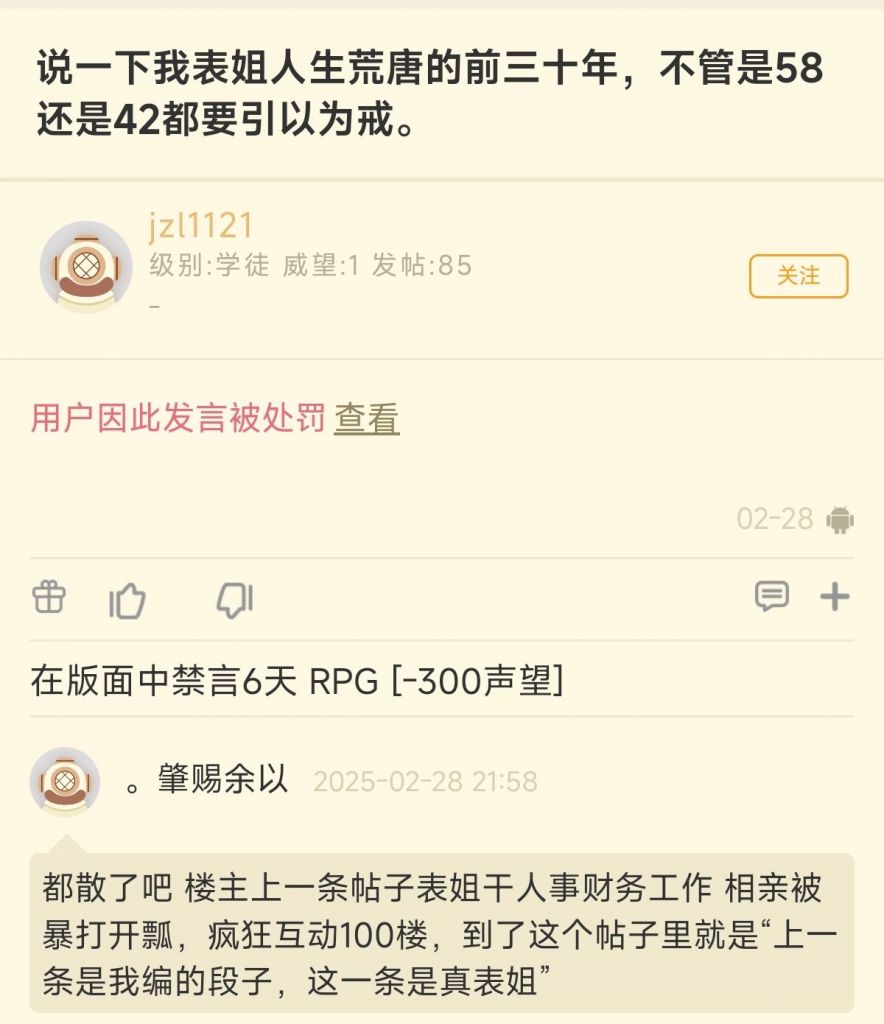Viewport: 884px width, 1024px height.
Task: Select the thumbs-up like icon
Action: [130, 599]
